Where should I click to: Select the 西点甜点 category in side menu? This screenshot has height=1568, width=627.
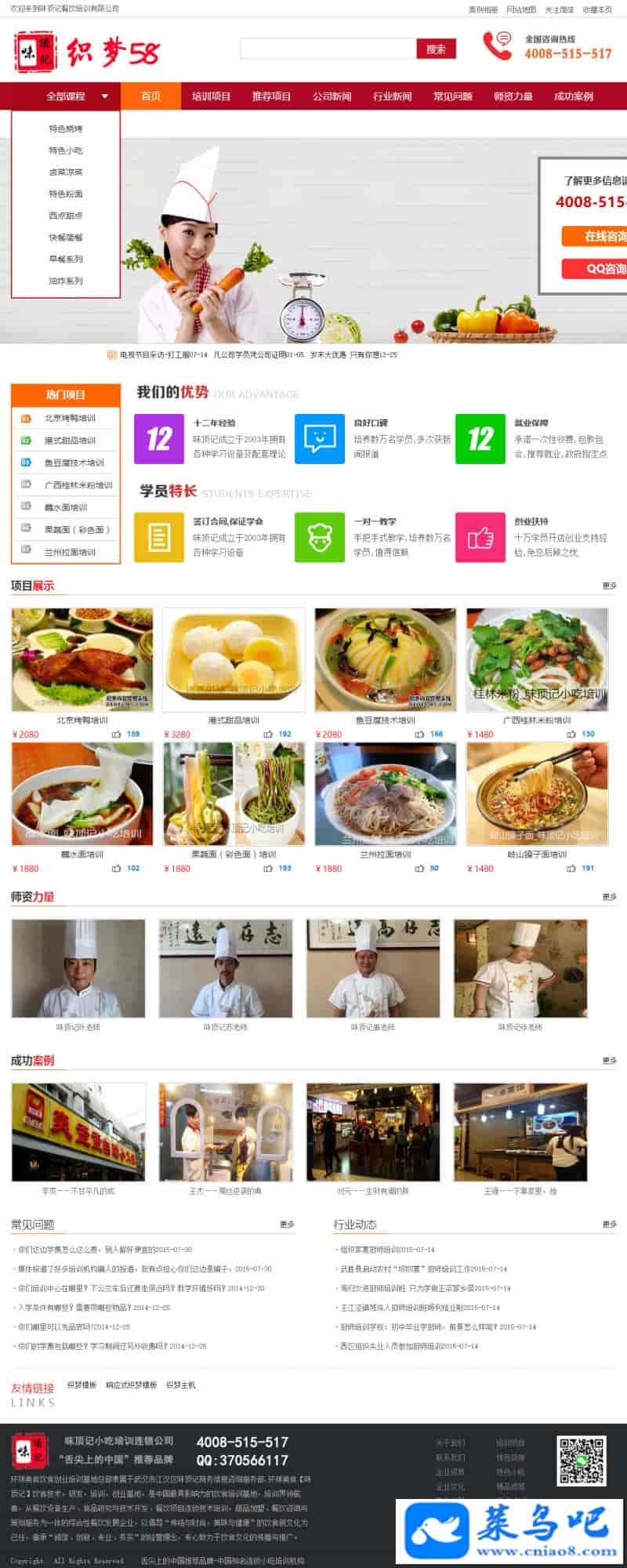pos(66,216)
